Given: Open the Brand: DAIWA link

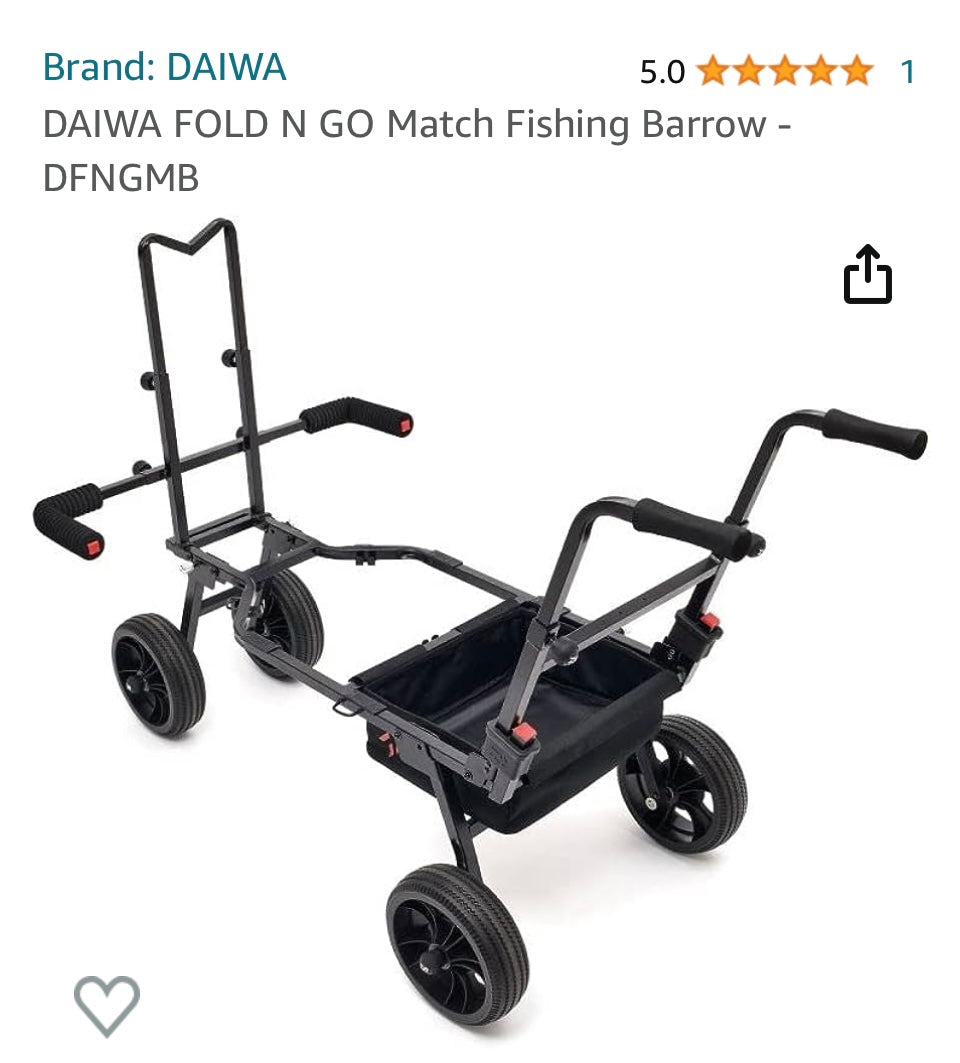Looking at the screenshot, I should [x=166, y=68].
